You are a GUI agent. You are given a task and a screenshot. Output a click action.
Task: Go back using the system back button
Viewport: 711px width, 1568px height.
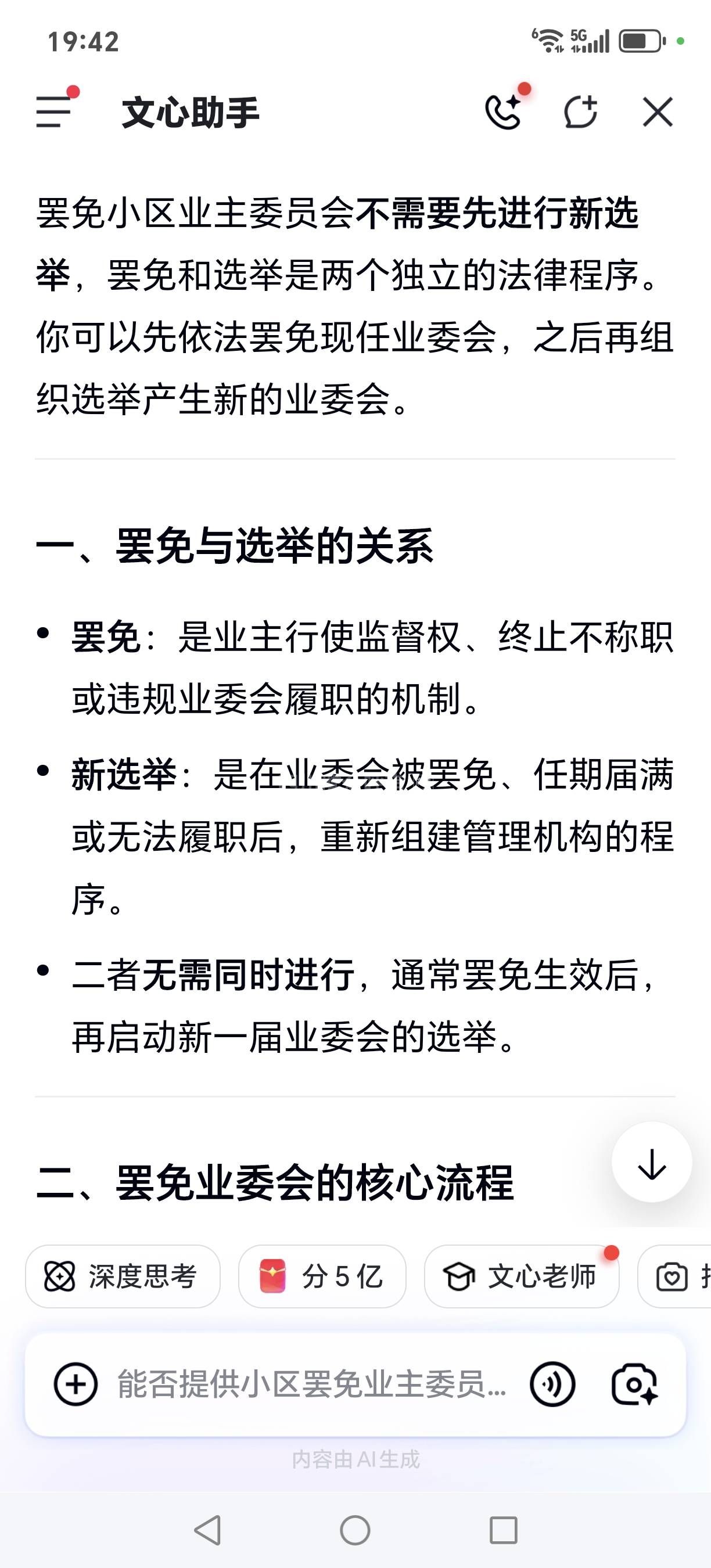pyautogui.click(x=207, y=1530)
